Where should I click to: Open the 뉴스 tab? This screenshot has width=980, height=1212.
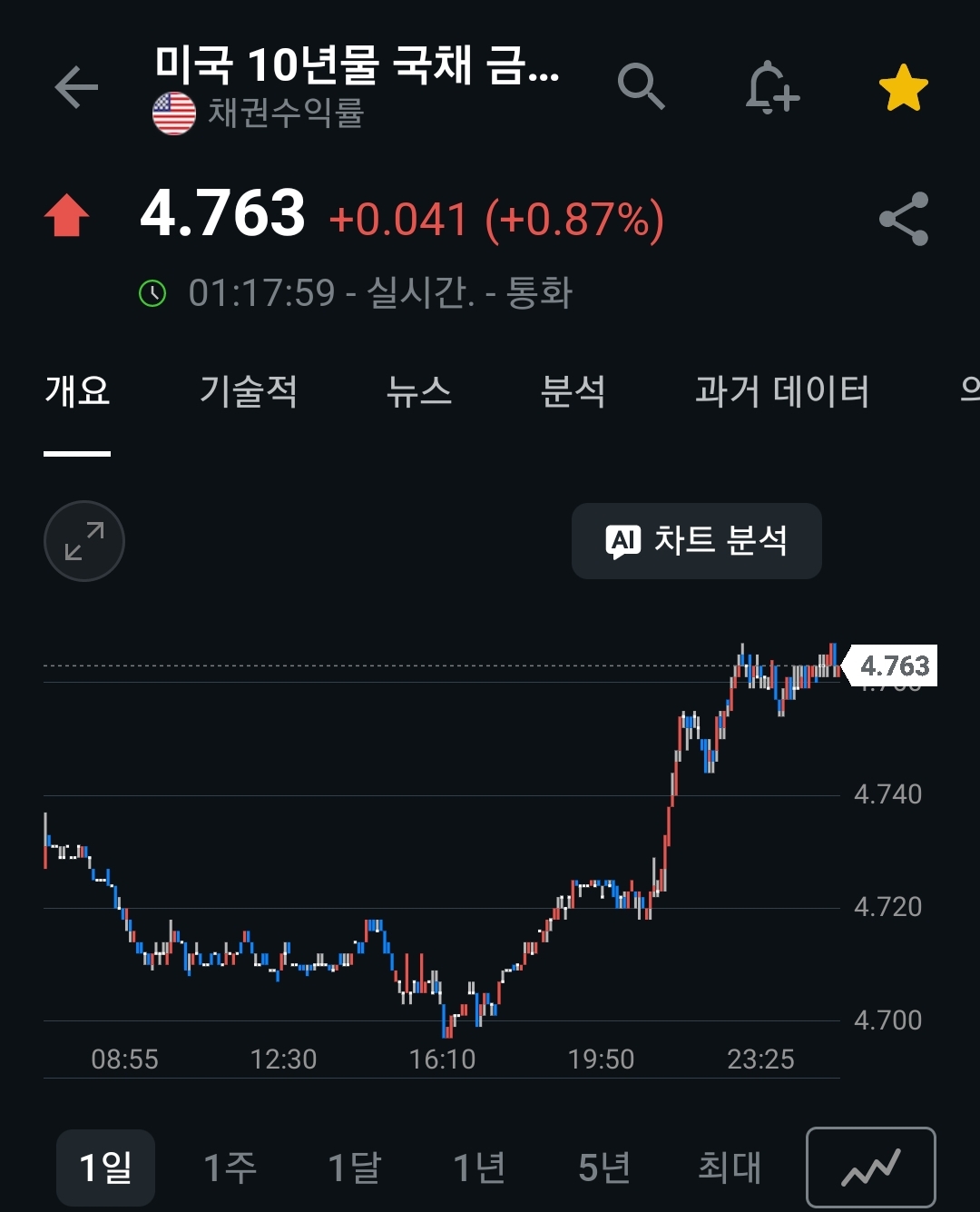419,392
